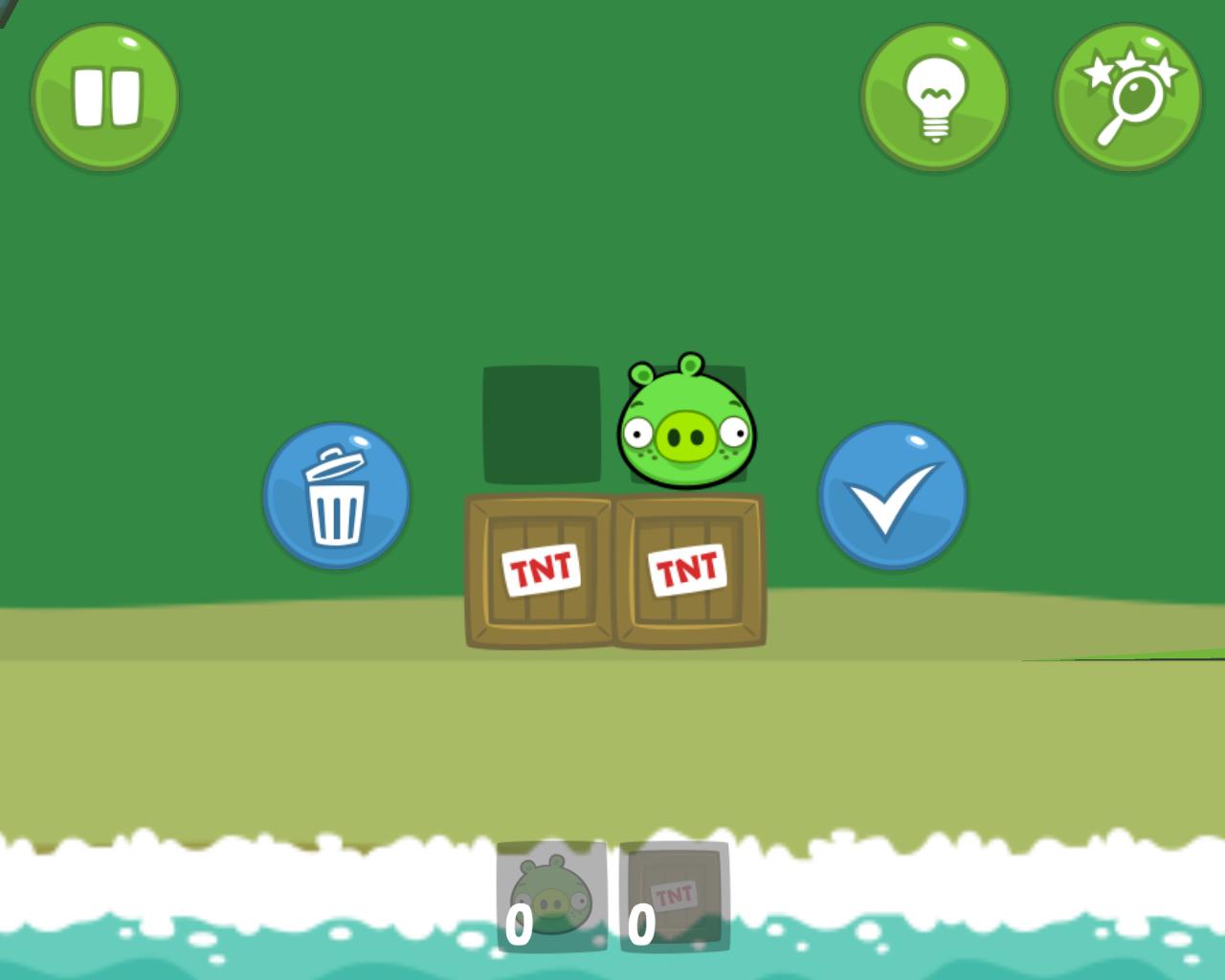The image size is (1225, 980).
Task: Preview level with the stars magnifier
Action: coord(1128,98)
